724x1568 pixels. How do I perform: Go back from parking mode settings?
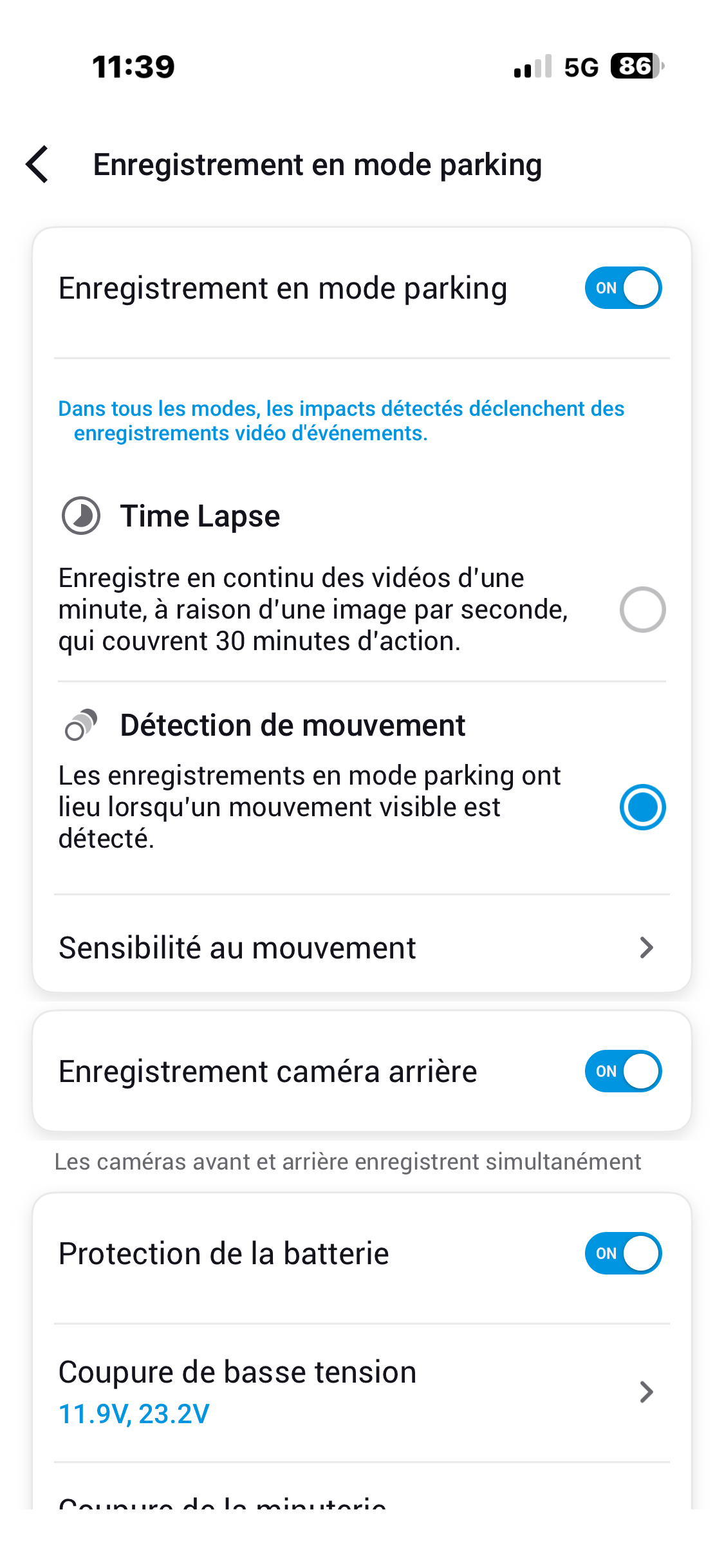tap(37, 165)
